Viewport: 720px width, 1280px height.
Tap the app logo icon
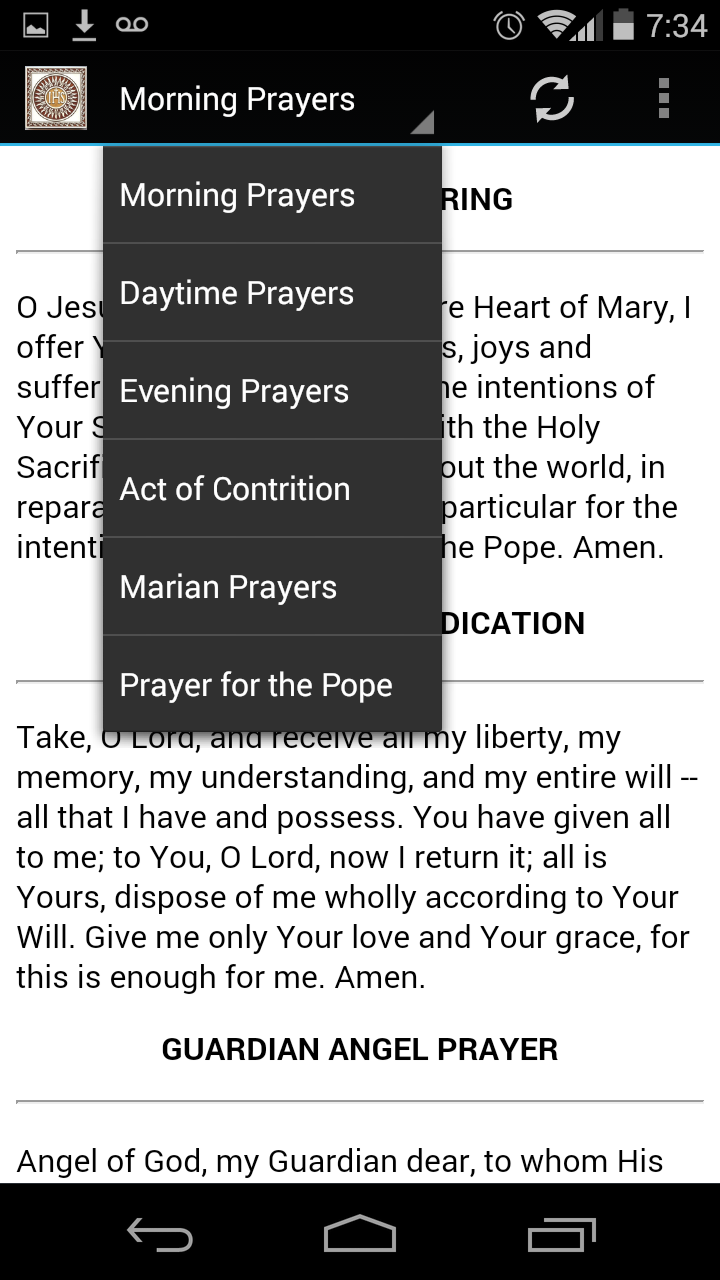click(56, 98)
